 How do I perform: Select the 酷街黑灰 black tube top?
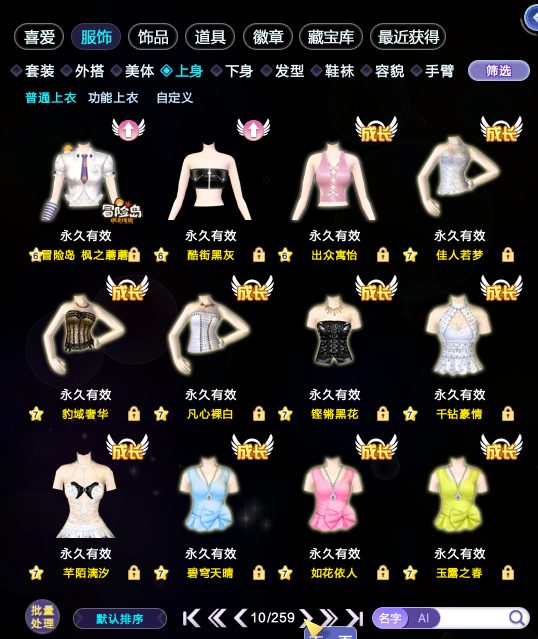coord(210,181)
